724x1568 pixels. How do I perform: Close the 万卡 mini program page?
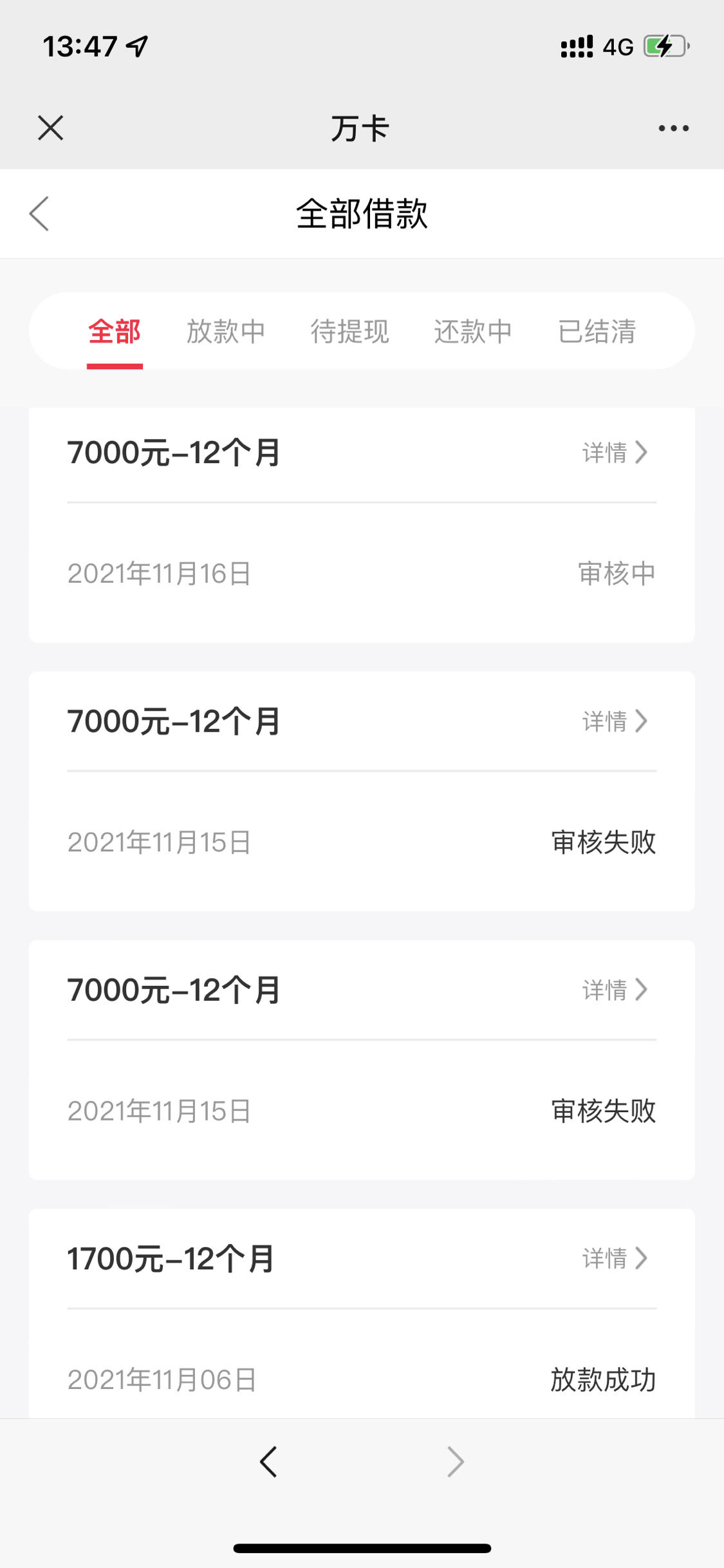[50, 128]
